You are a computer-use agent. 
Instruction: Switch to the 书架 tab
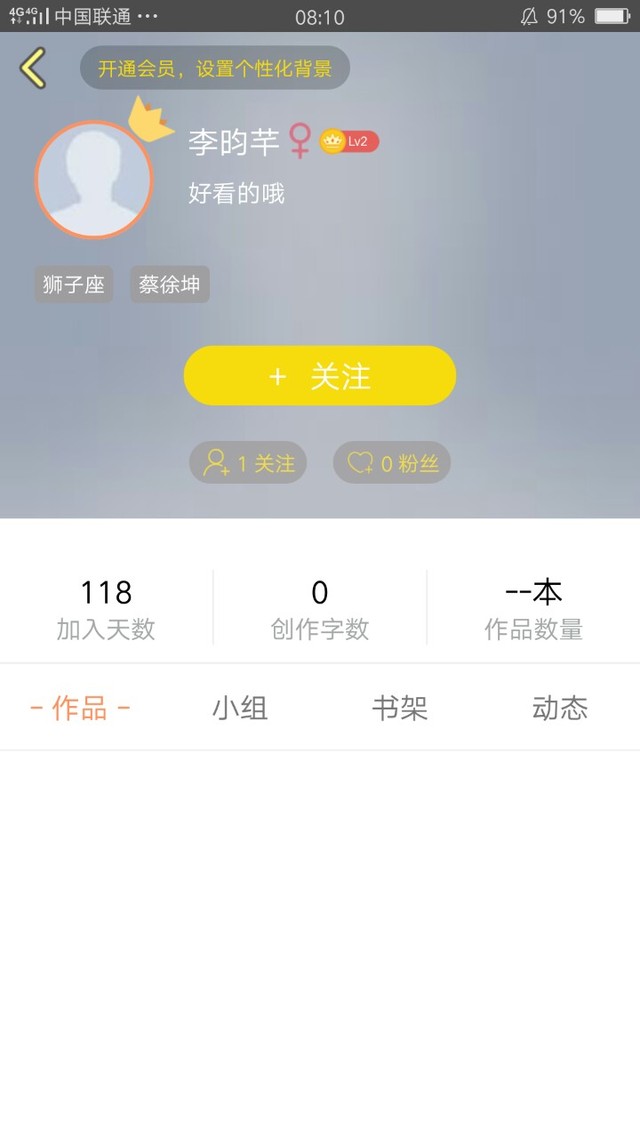400,708
